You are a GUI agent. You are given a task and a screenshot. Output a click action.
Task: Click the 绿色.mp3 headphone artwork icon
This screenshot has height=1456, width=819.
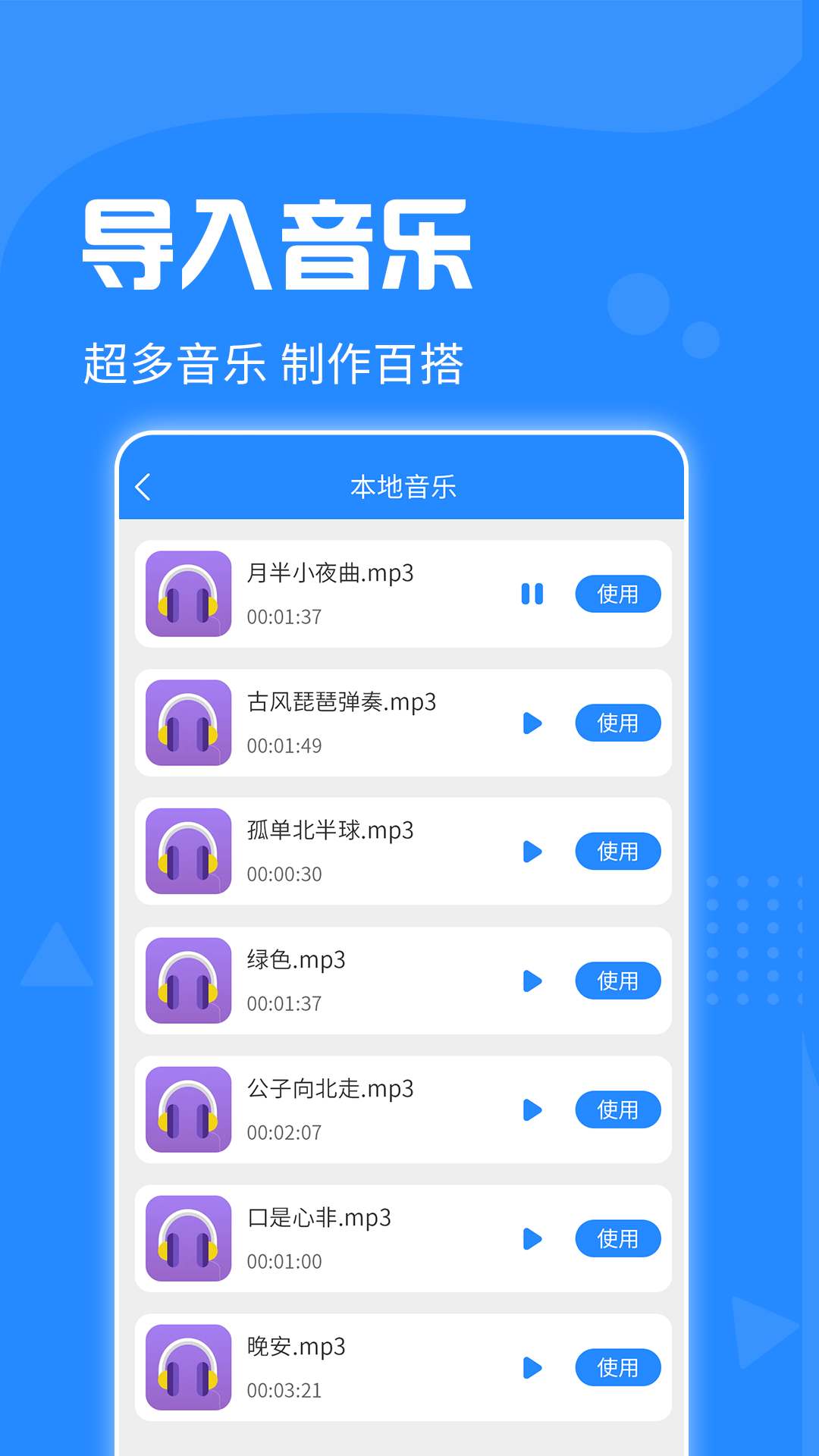188,981
